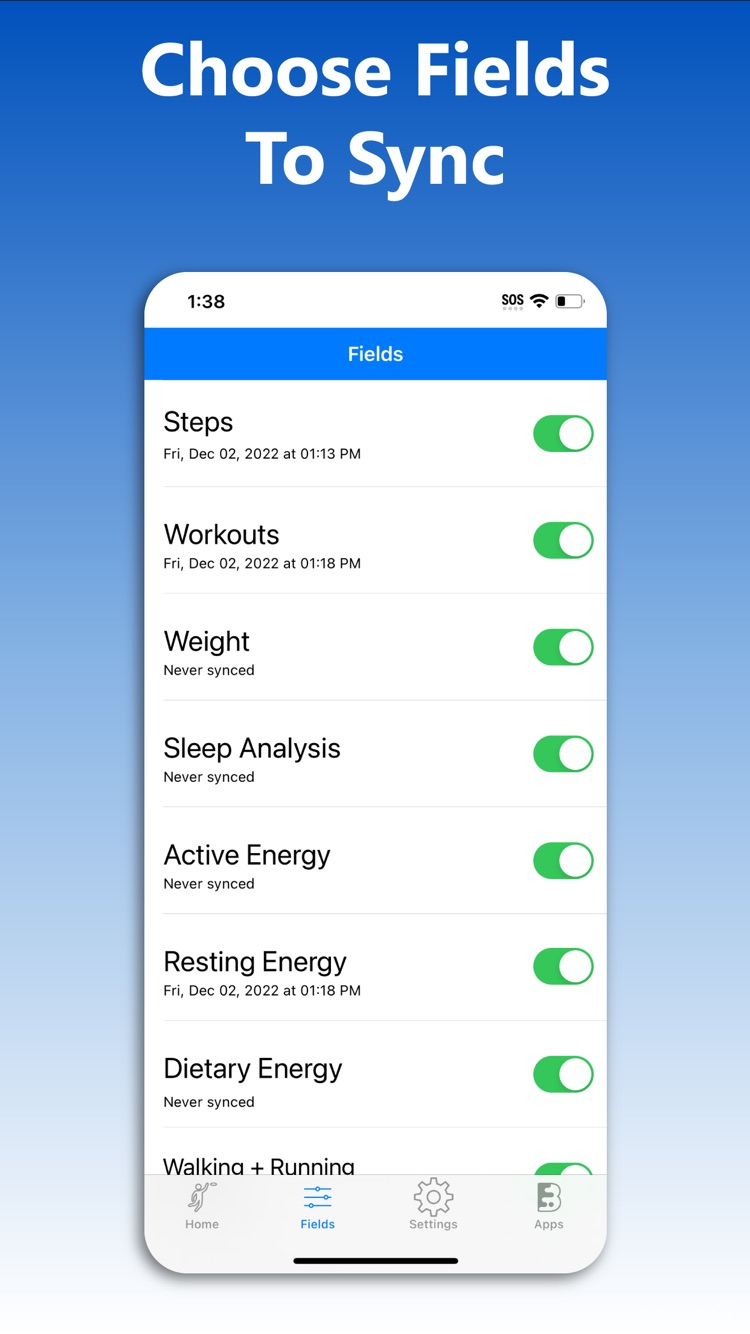Tap the clock showing 1:38

pos(205,301)
